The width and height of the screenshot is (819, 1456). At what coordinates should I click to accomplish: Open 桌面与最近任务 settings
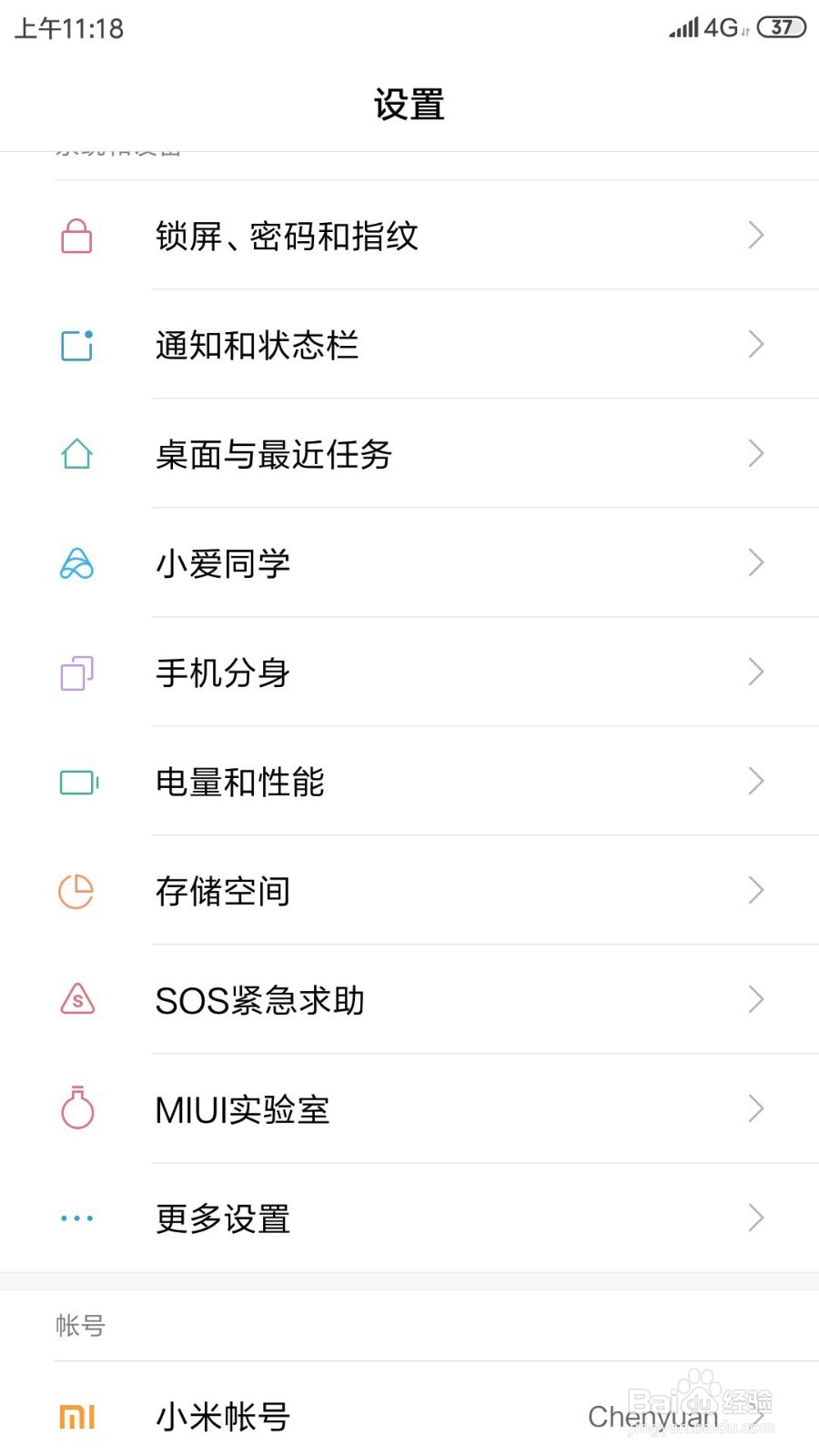click(x=409, y=454)
